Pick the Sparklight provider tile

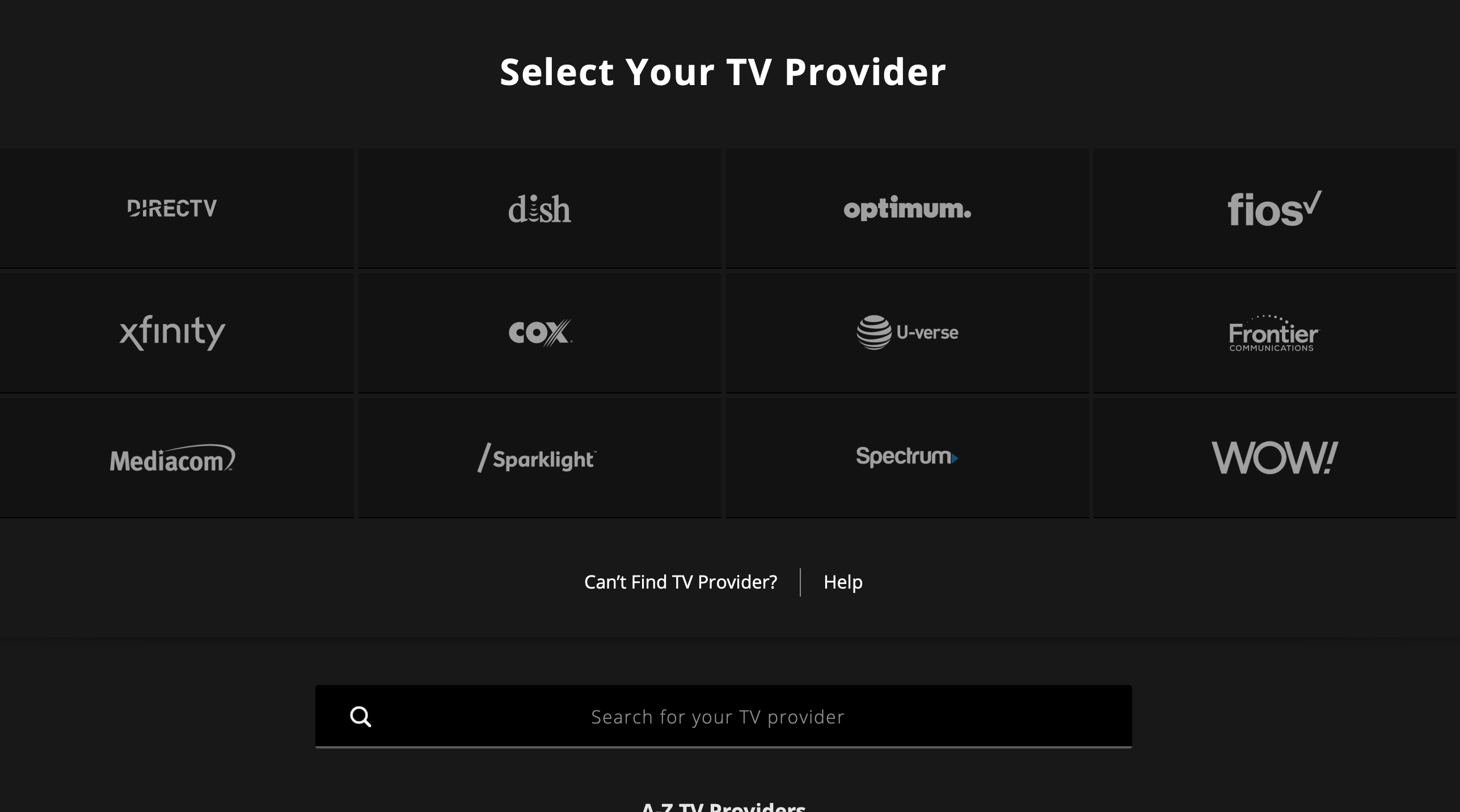click(x=539, y=458)
